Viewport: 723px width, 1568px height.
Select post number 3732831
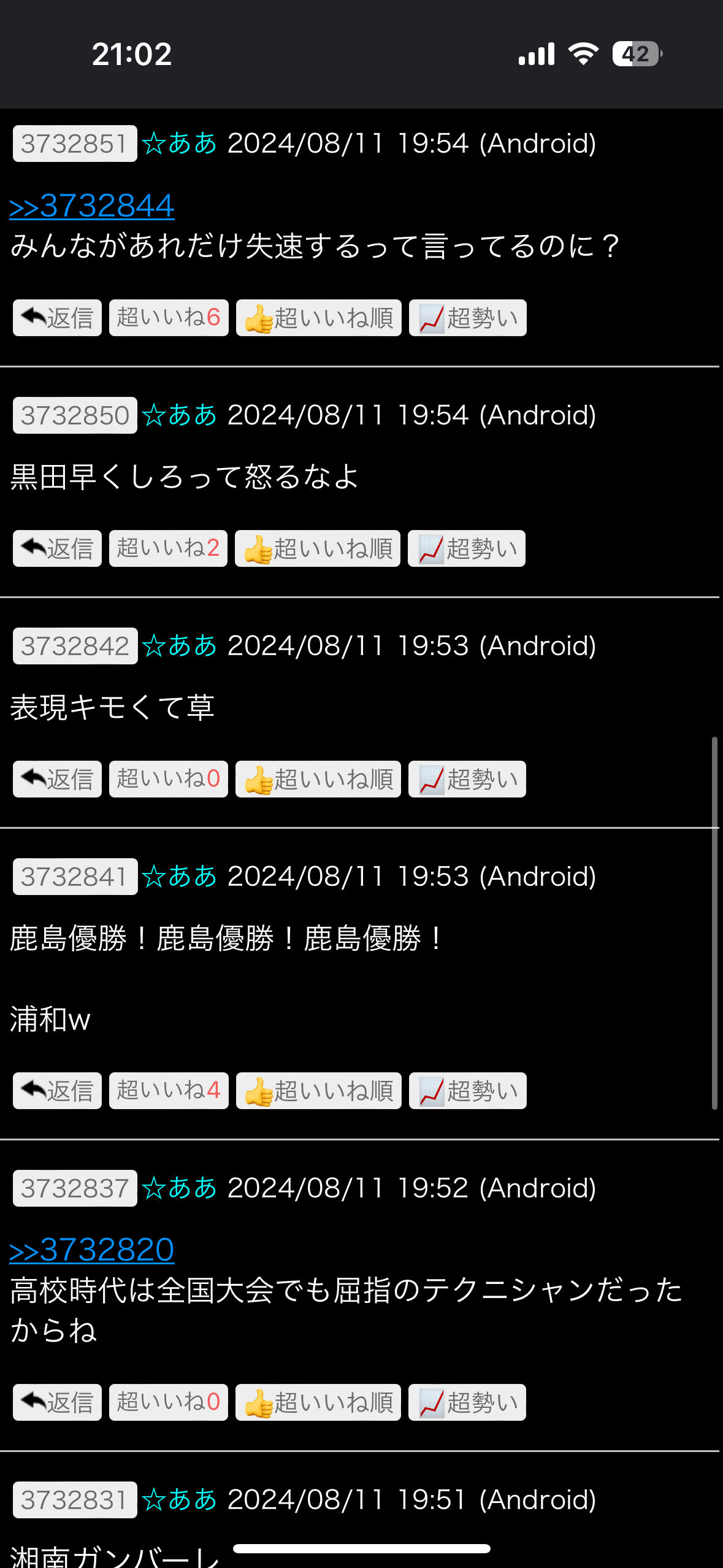pyautogui.click(x=75, y=1500)
